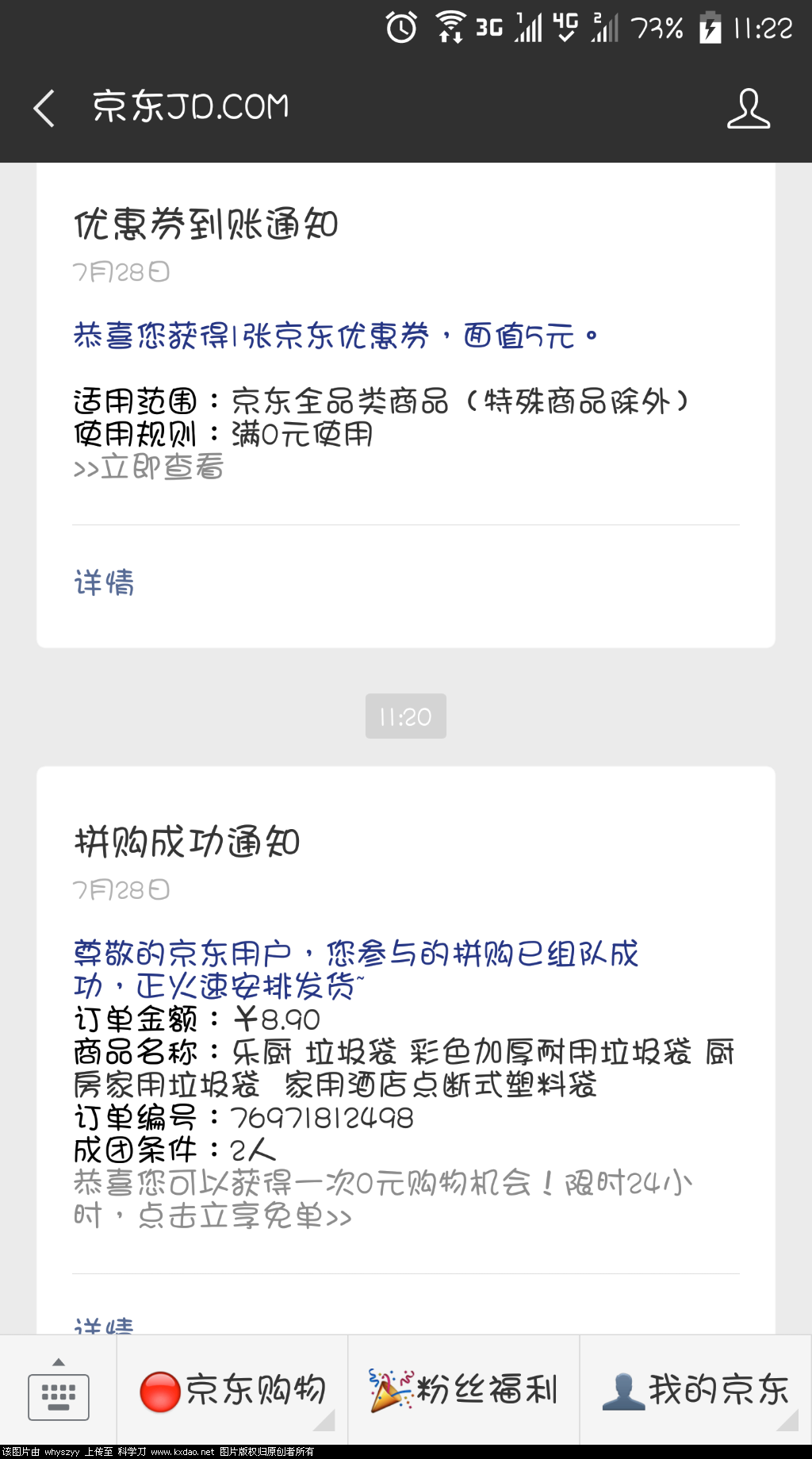Open the >>立即查看 coupon link

coord(147,468)
